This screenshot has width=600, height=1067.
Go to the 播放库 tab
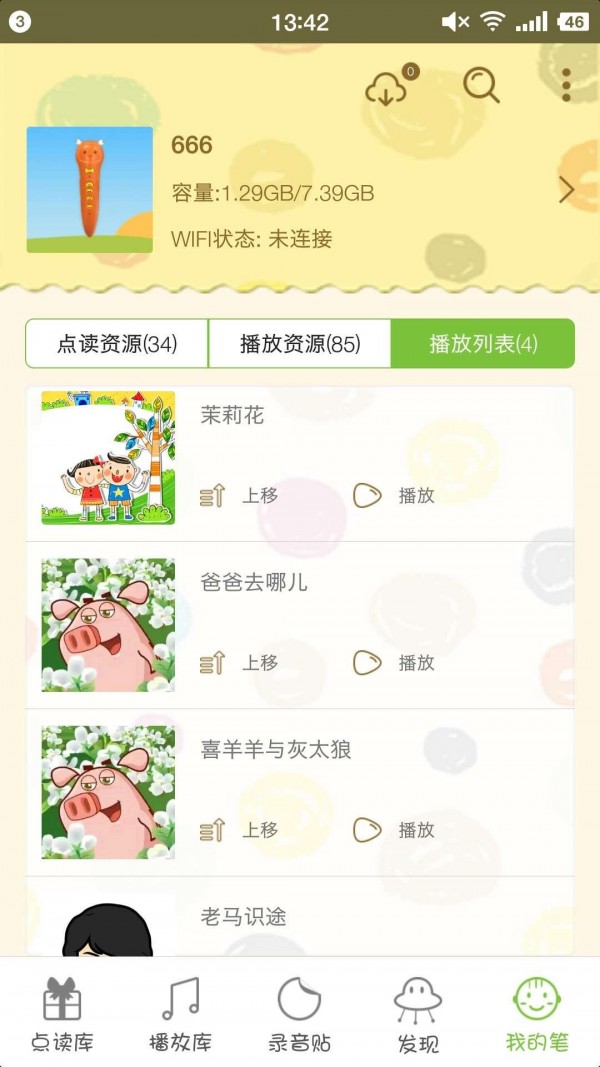click(x=181, y=1014)
